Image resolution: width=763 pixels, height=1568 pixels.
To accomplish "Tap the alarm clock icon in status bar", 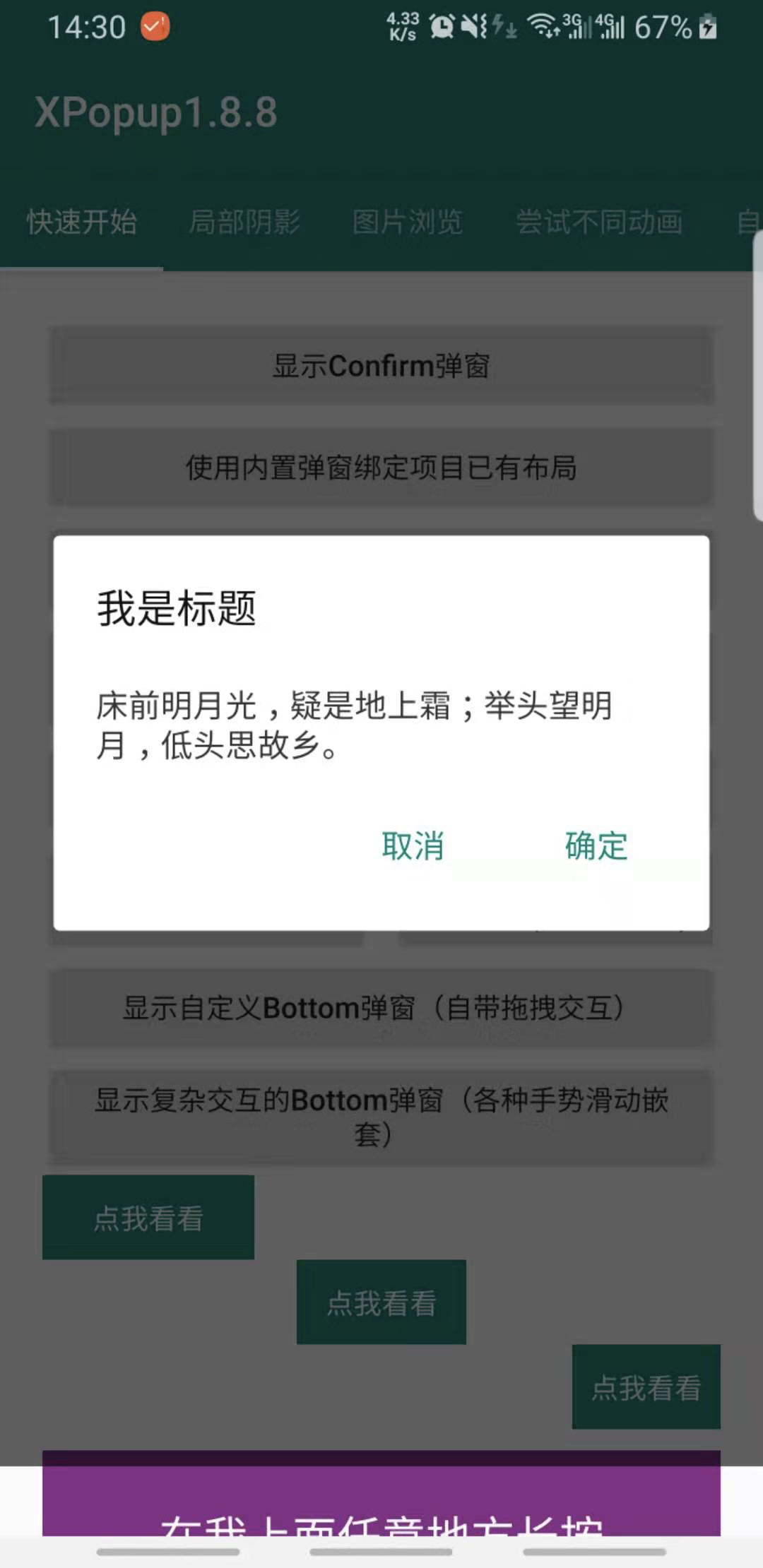I will tap(443, 27).
